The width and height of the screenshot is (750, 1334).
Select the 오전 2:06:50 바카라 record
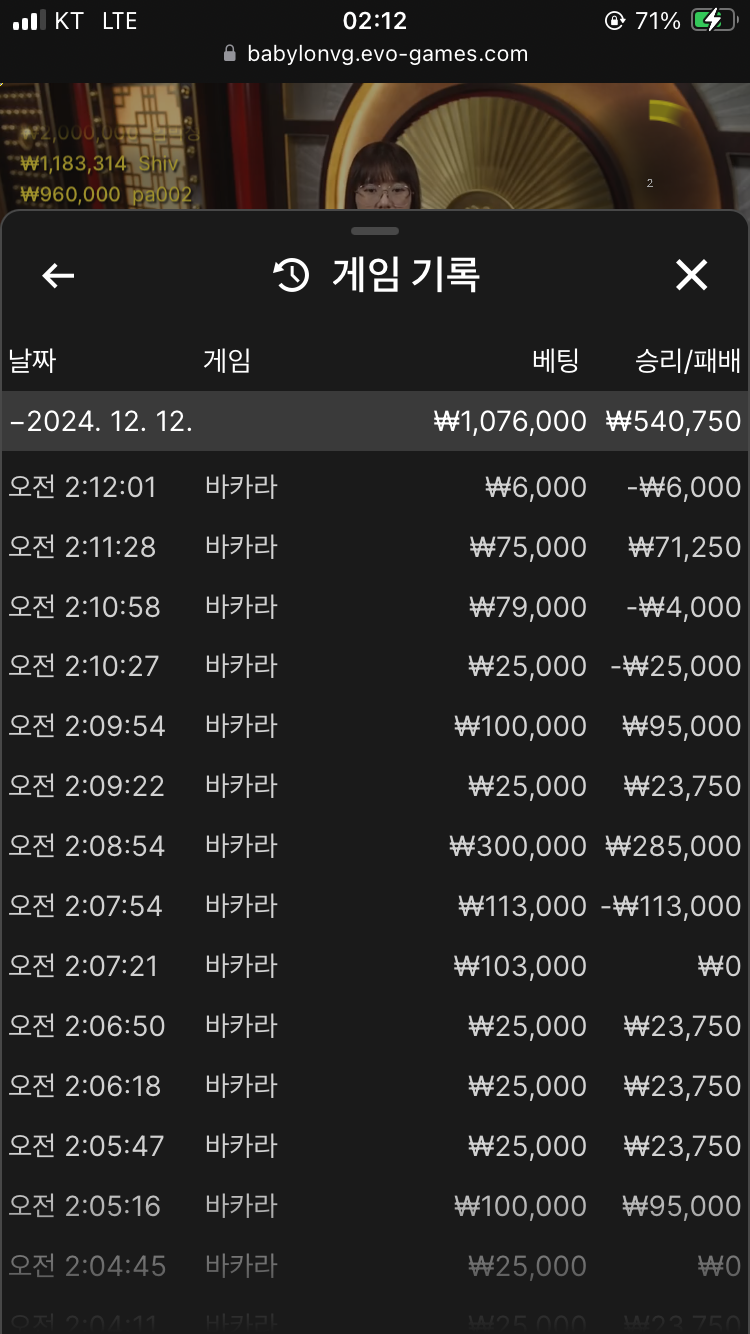pos(375,1026)
